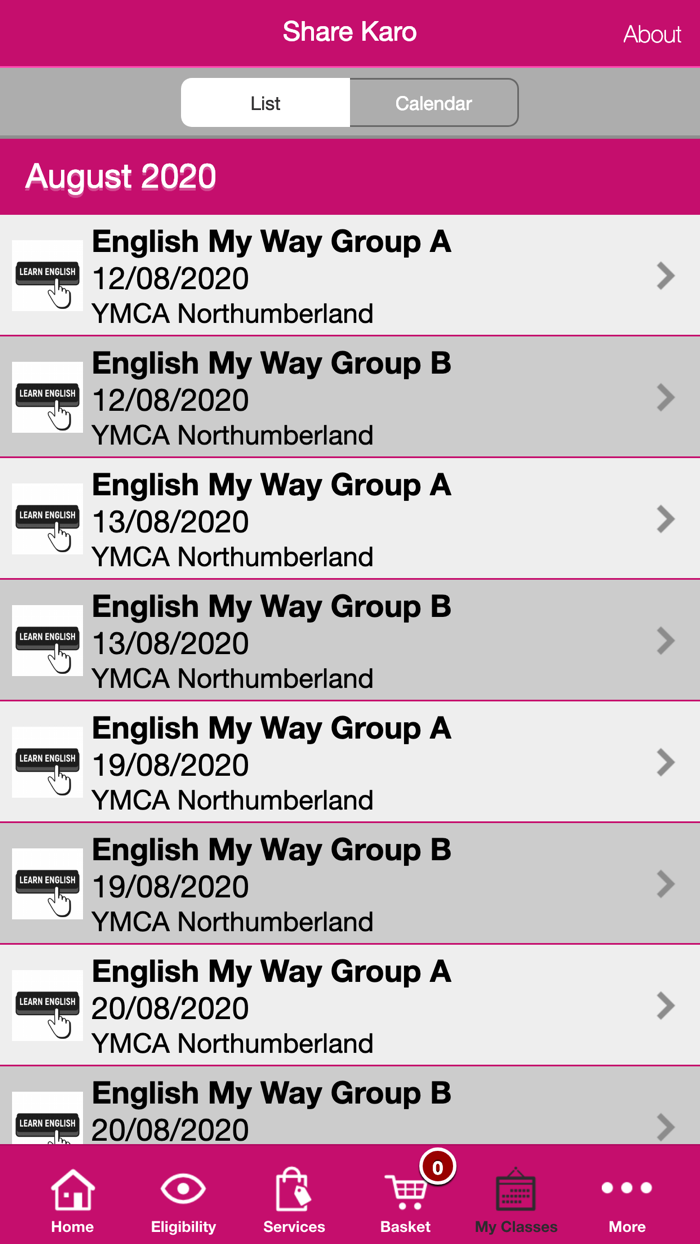The height and width of the screenshot is (1244, 700).
Task: Open English My Way Group A on 13/08/2020
Action: click(350, 519)
